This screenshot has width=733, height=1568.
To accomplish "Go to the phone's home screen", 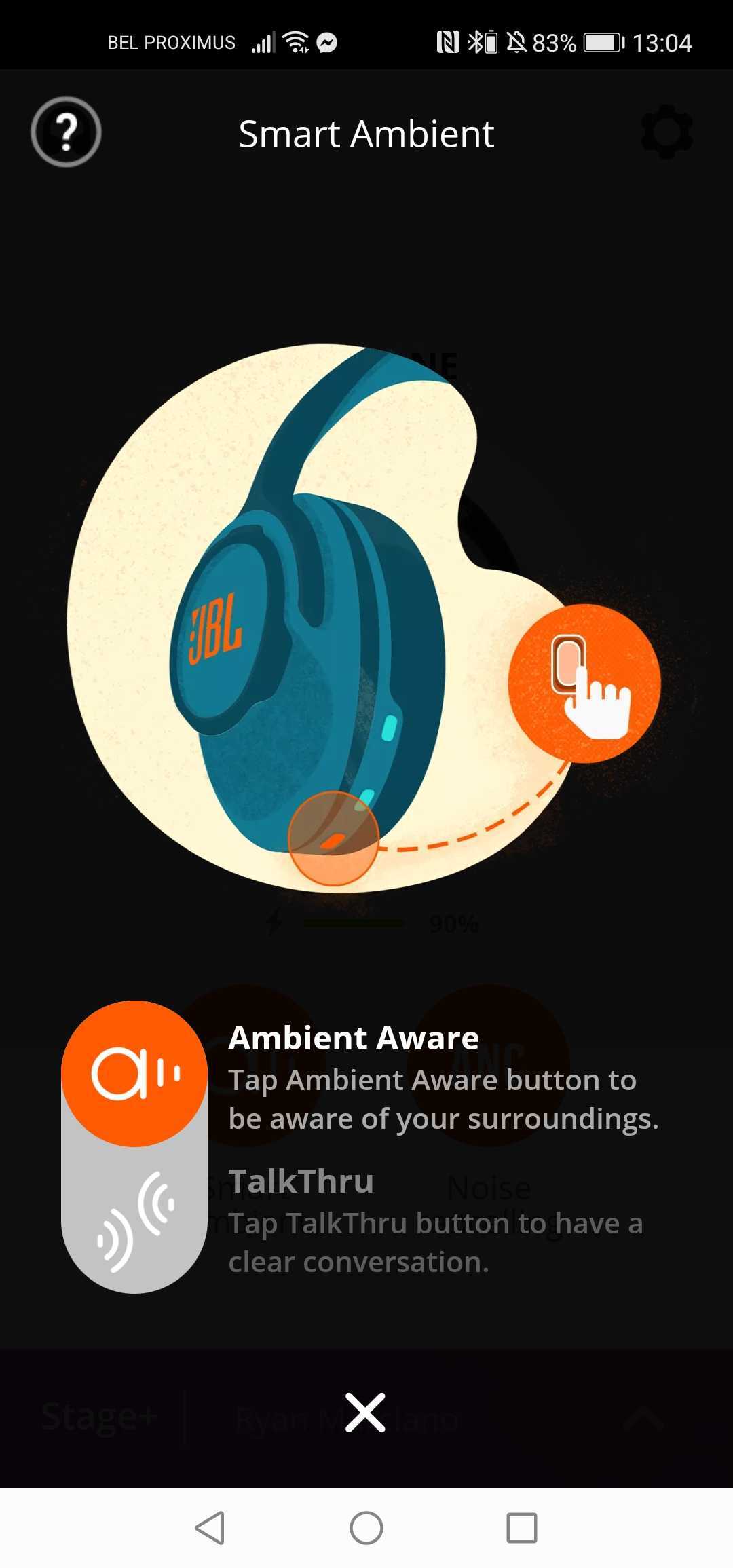I will tap(366, 1528).
